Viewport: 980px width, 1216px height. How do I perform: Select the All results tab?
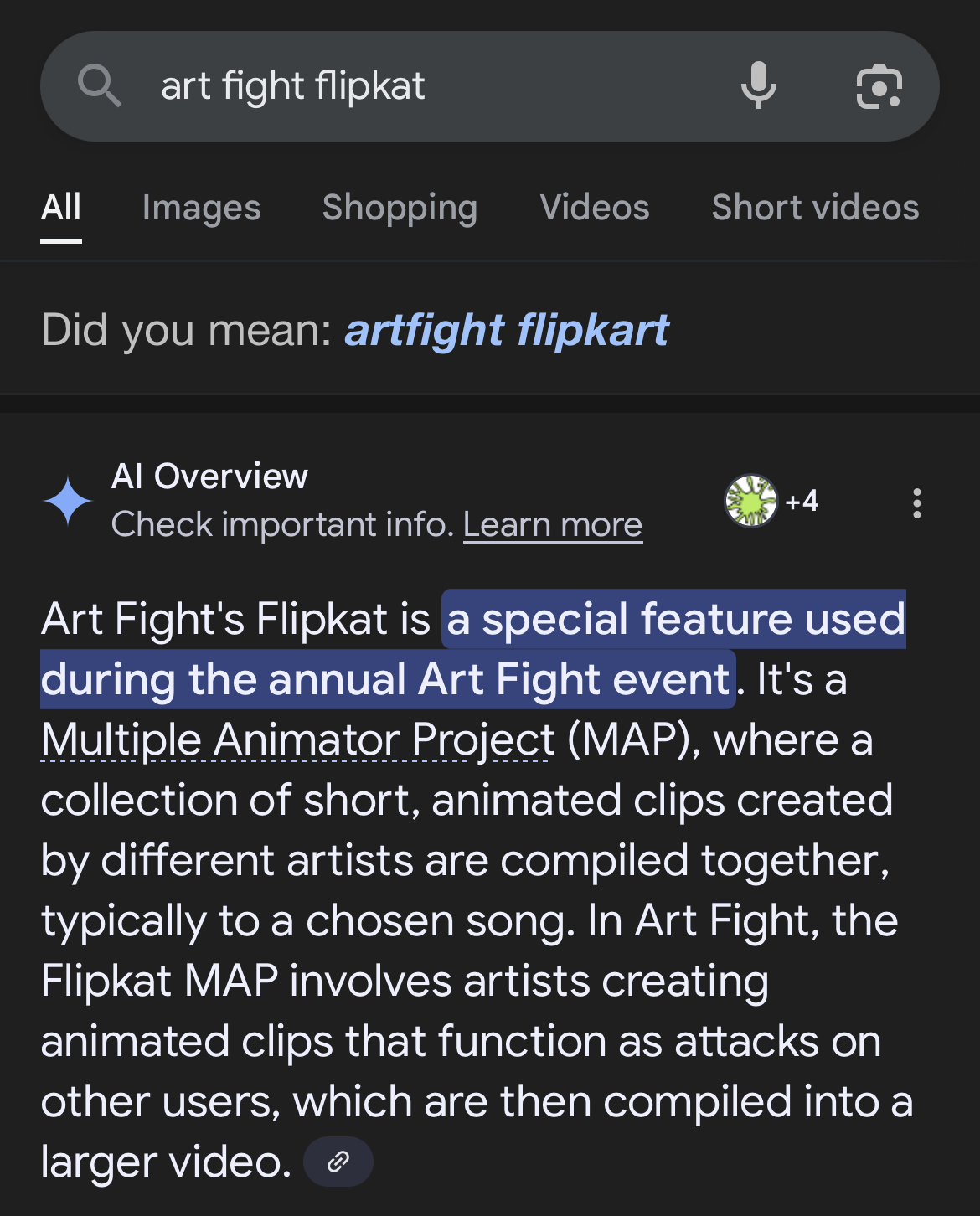60,208
